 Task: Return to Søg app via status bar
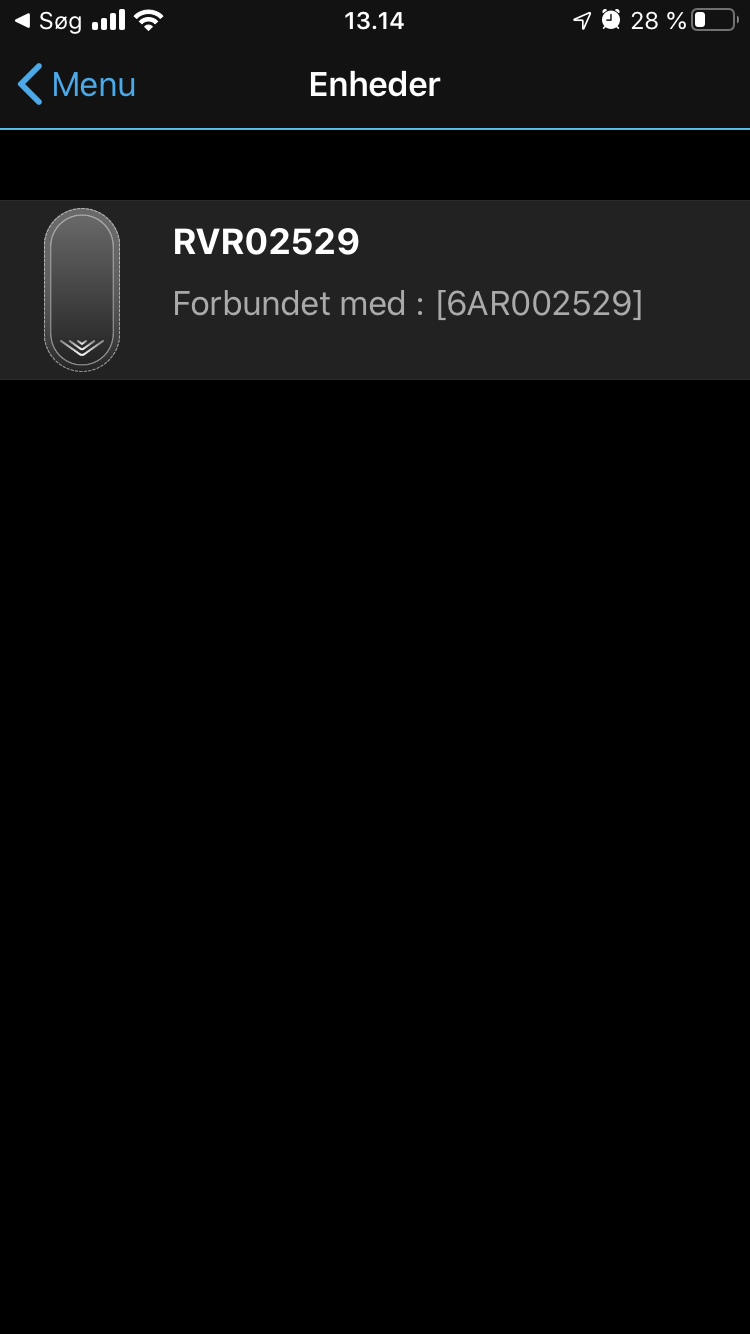pyautogui.click(x=48, y=21)
